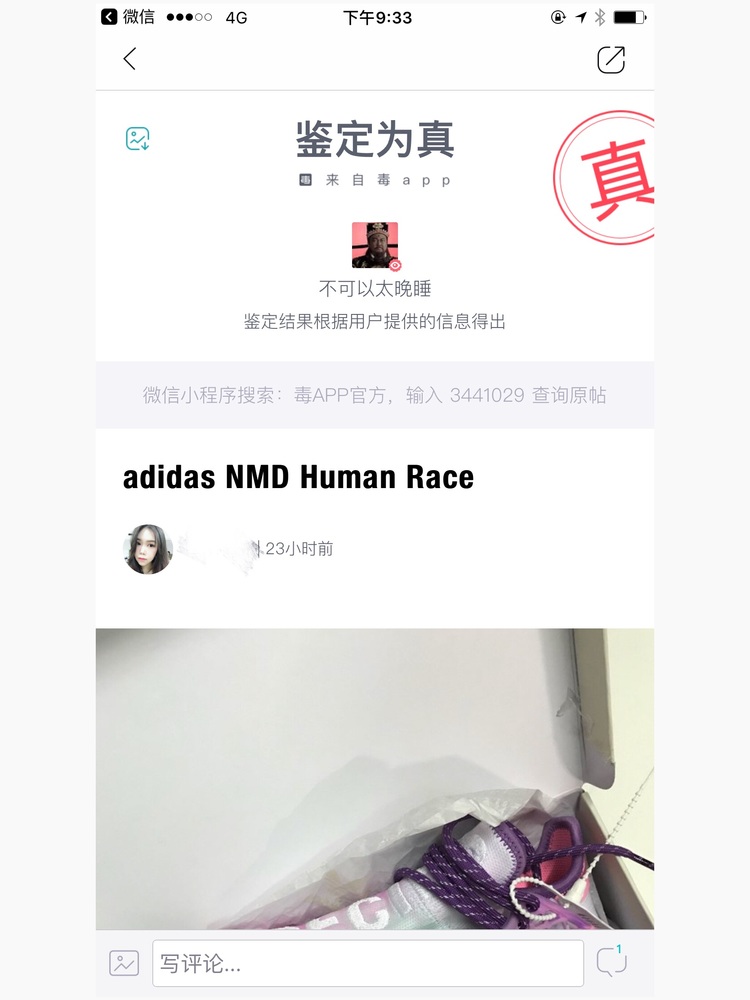View the comments via speech bubble icon
Screen dimensions: 750x1000
coord(611,962)
